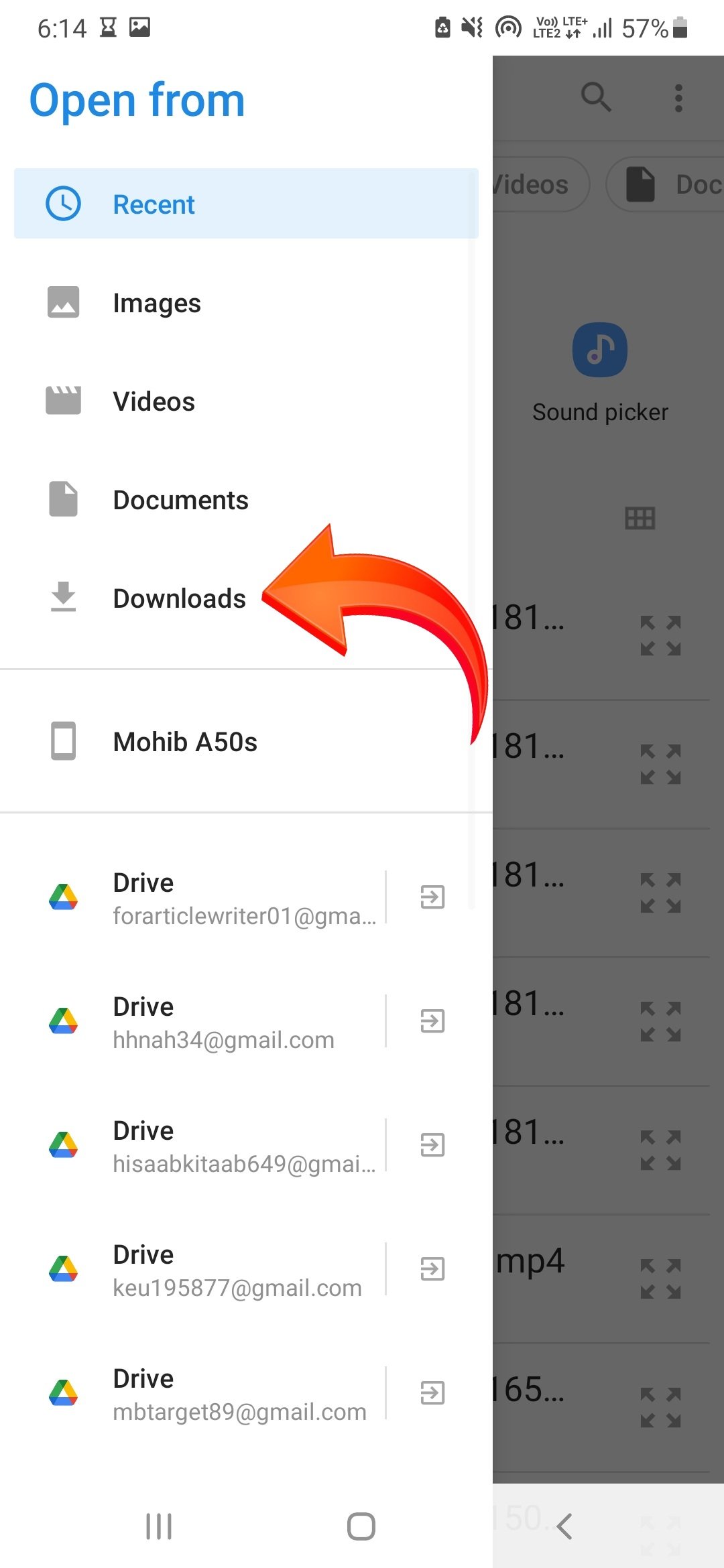
Task: Go to the phone's home screen
Action: click(361, 1526)
